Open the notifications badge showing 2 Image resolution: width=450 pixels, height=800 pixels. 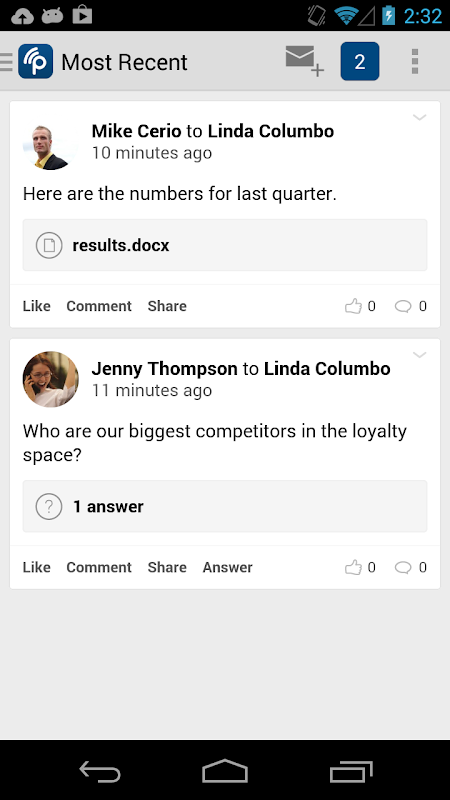pos(360,62)
